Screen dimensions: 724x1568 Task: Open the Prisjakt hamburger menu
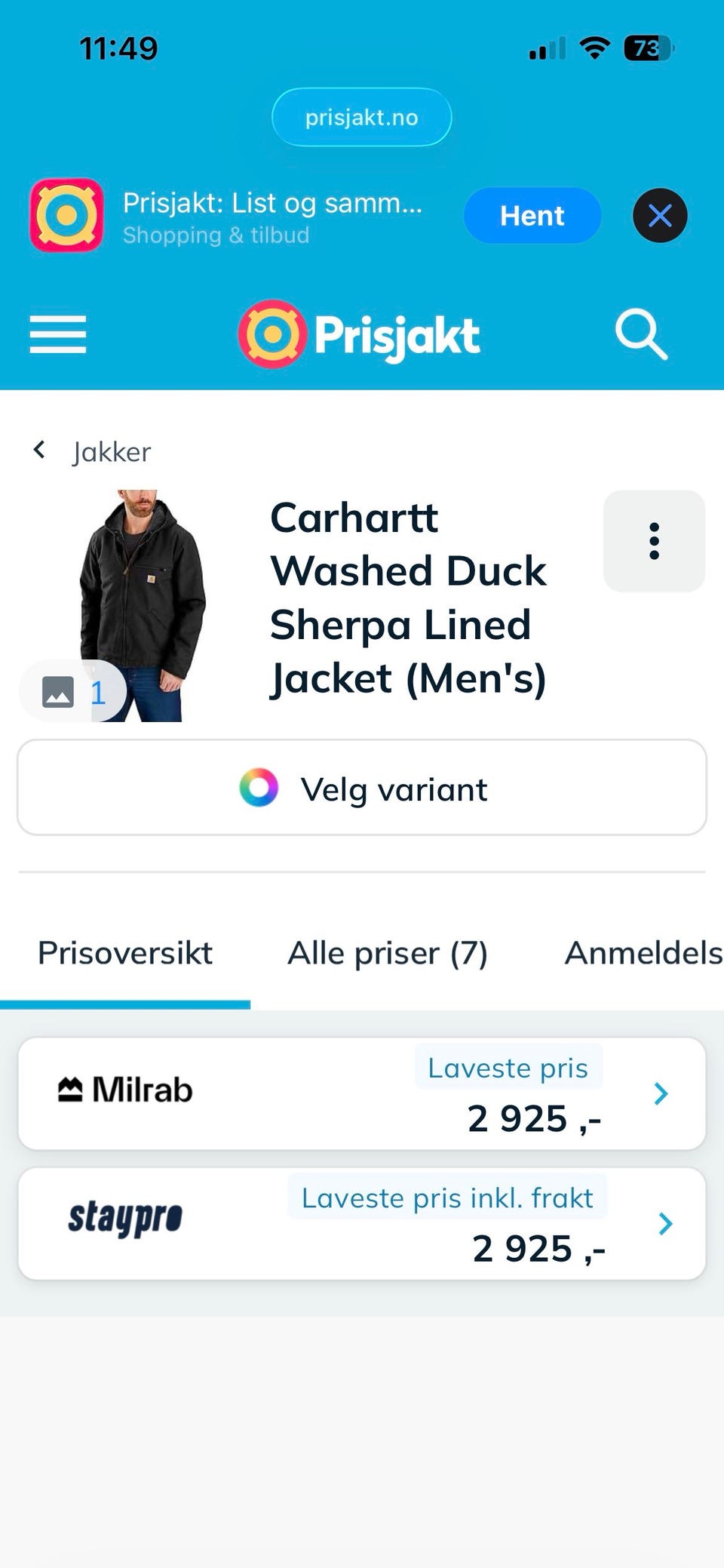[x=57, y=334]
